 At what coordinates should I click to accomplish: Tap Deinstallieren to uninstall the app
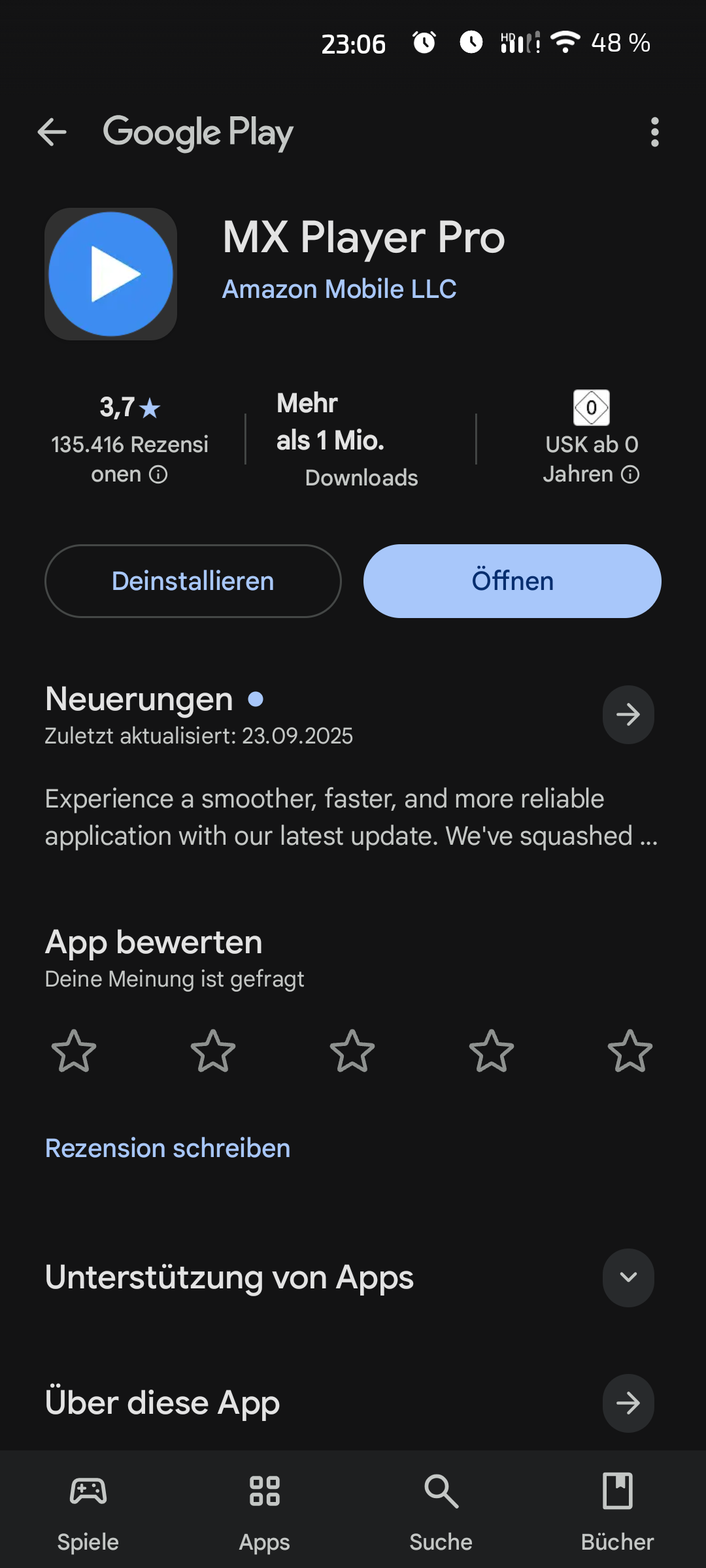[x=193, y=581]
